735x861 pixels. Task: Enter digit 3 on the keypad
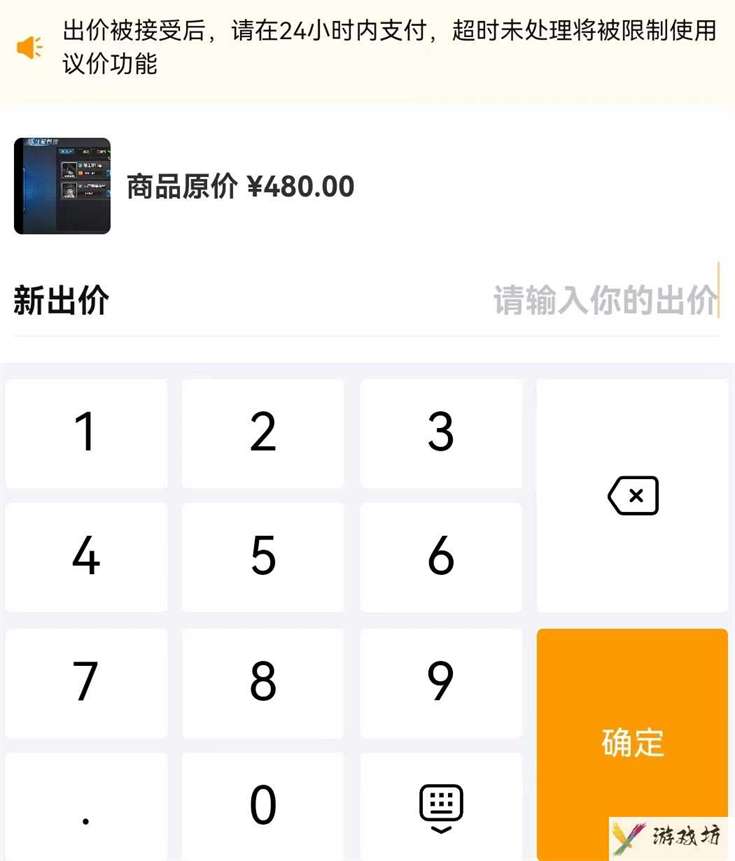[441, 433]
